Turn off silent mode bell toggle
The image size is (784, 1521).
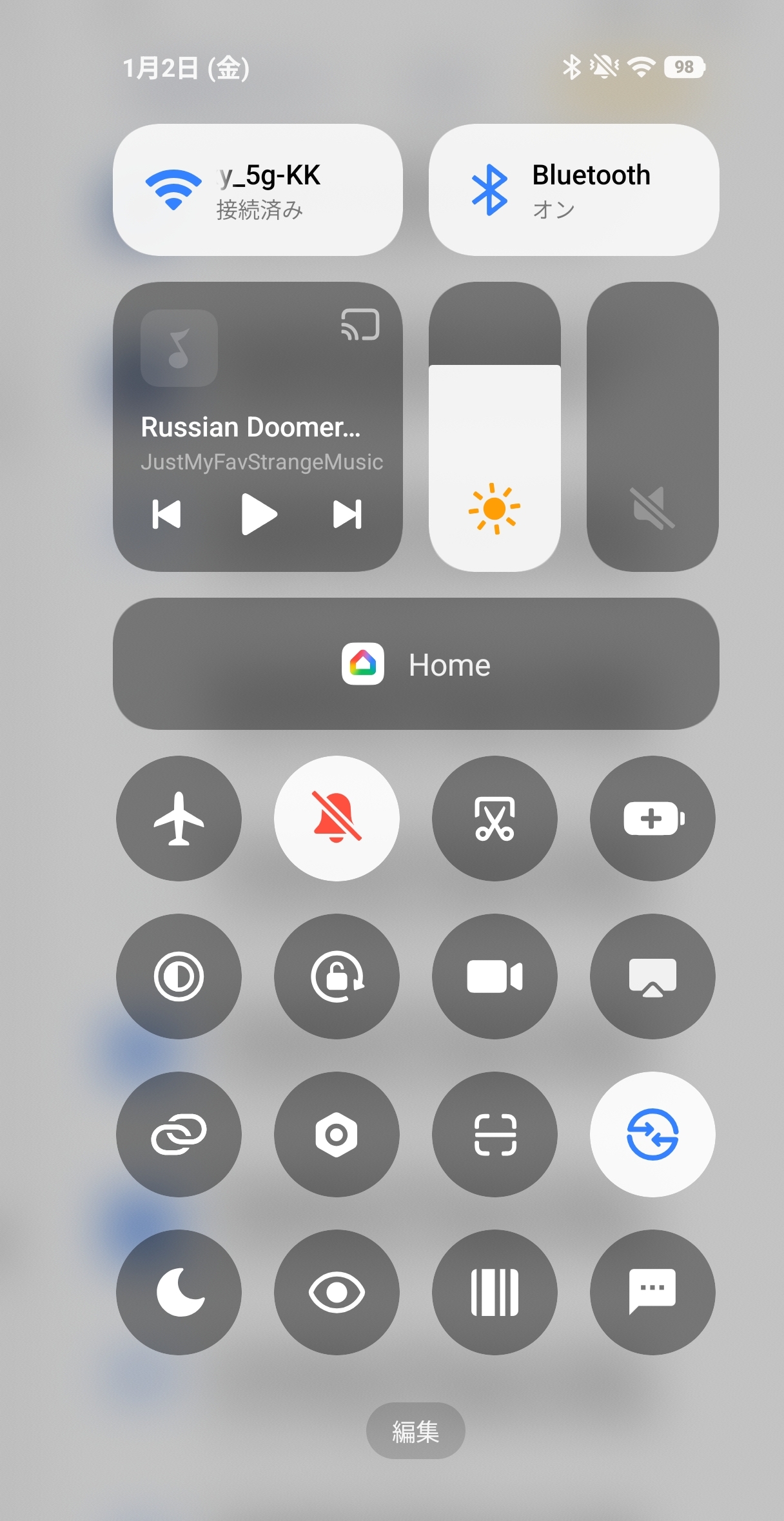click(x=337, y=818)
